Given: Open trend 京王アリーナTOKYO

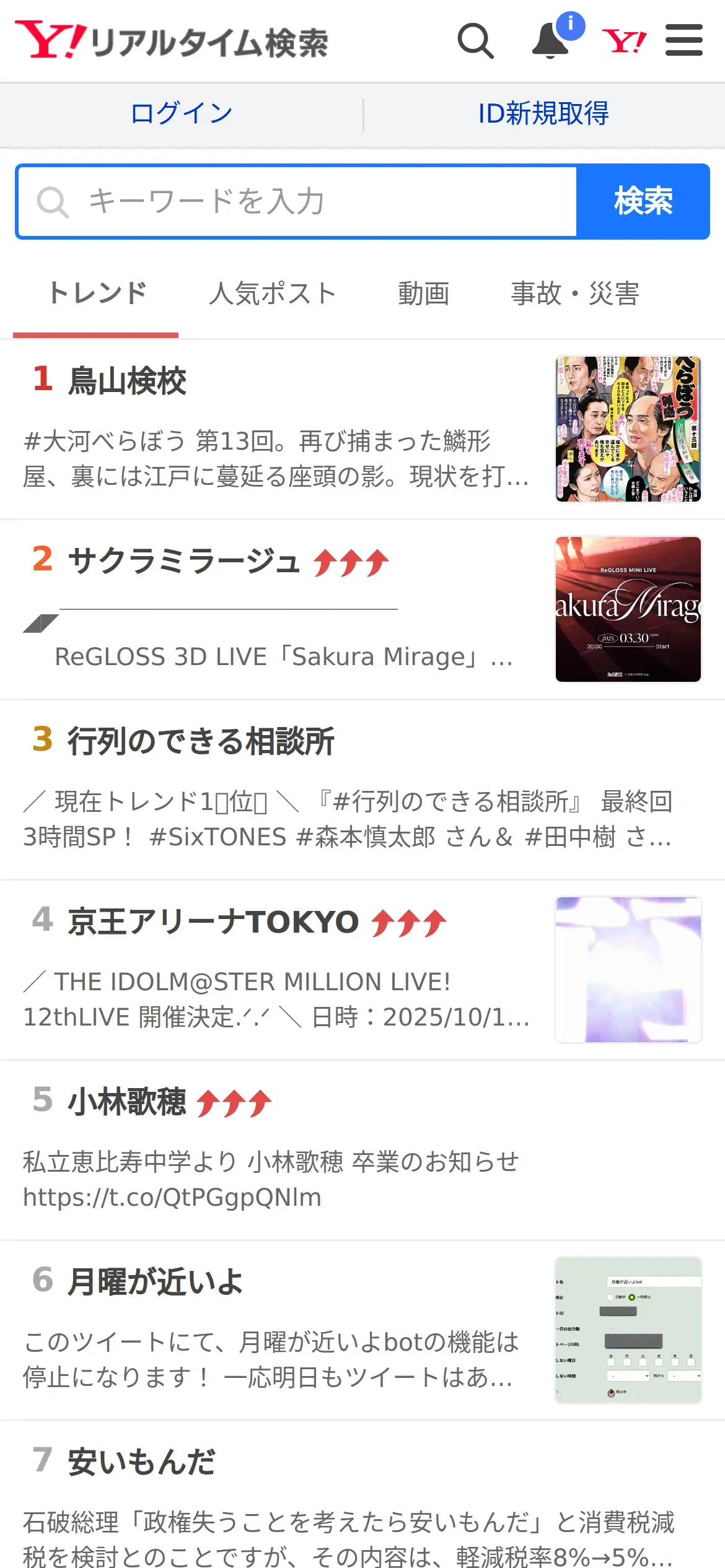Looking at the screenshot, I should click(213, 921).
